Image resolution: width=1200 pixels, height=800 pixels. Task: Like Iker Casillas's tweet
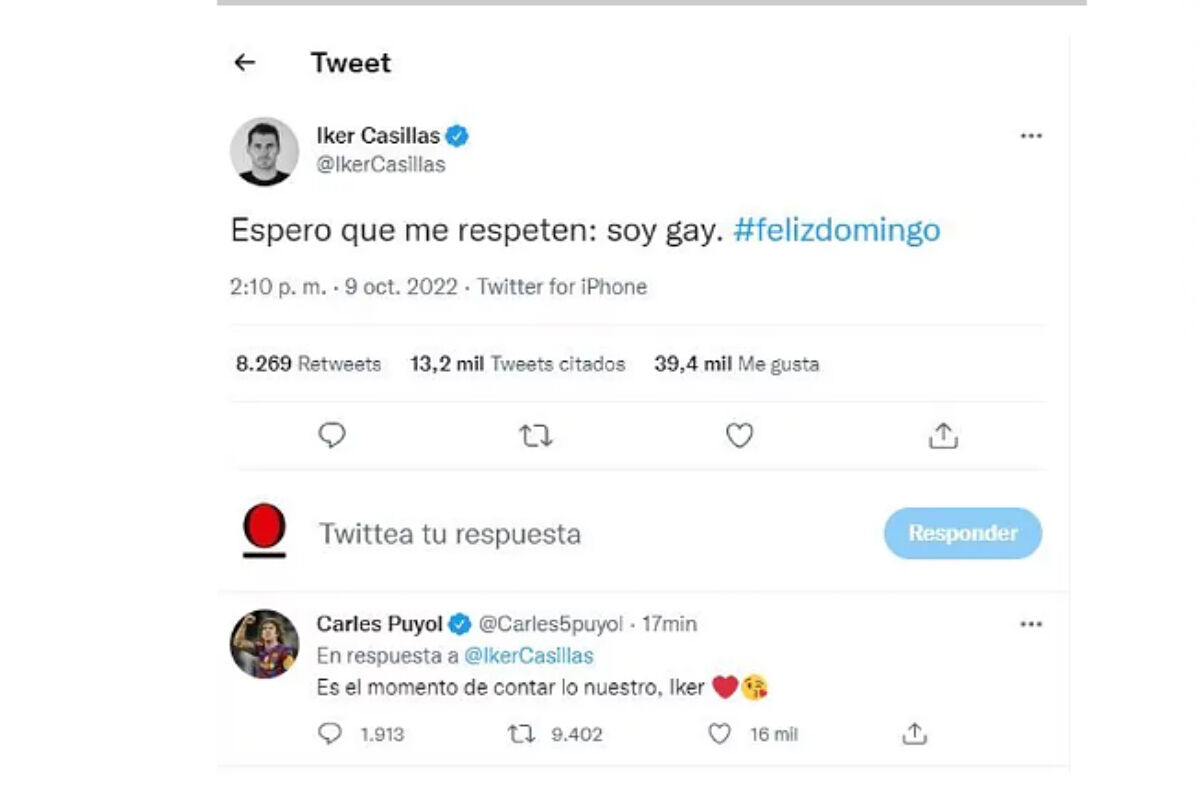pyautogui.click(x=739, y=436)
